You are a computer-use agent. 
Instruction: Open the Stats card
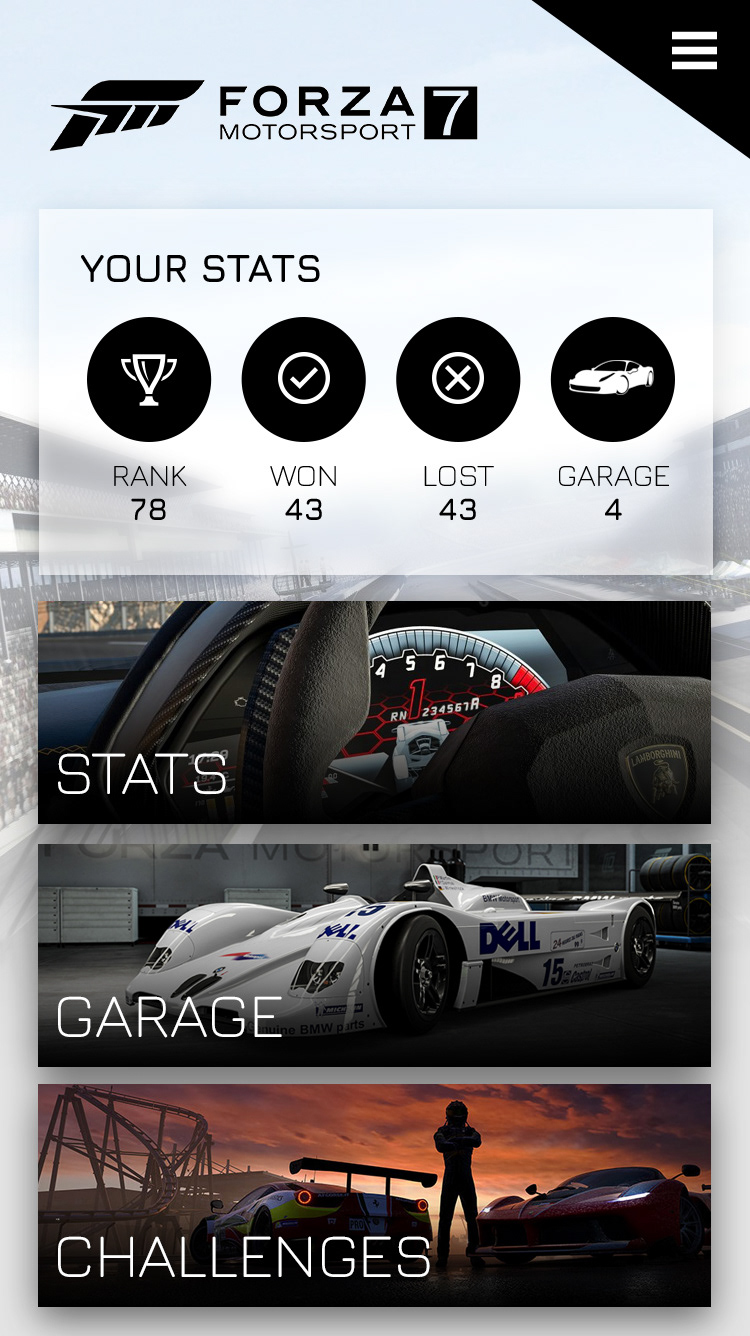pos(374,712)
